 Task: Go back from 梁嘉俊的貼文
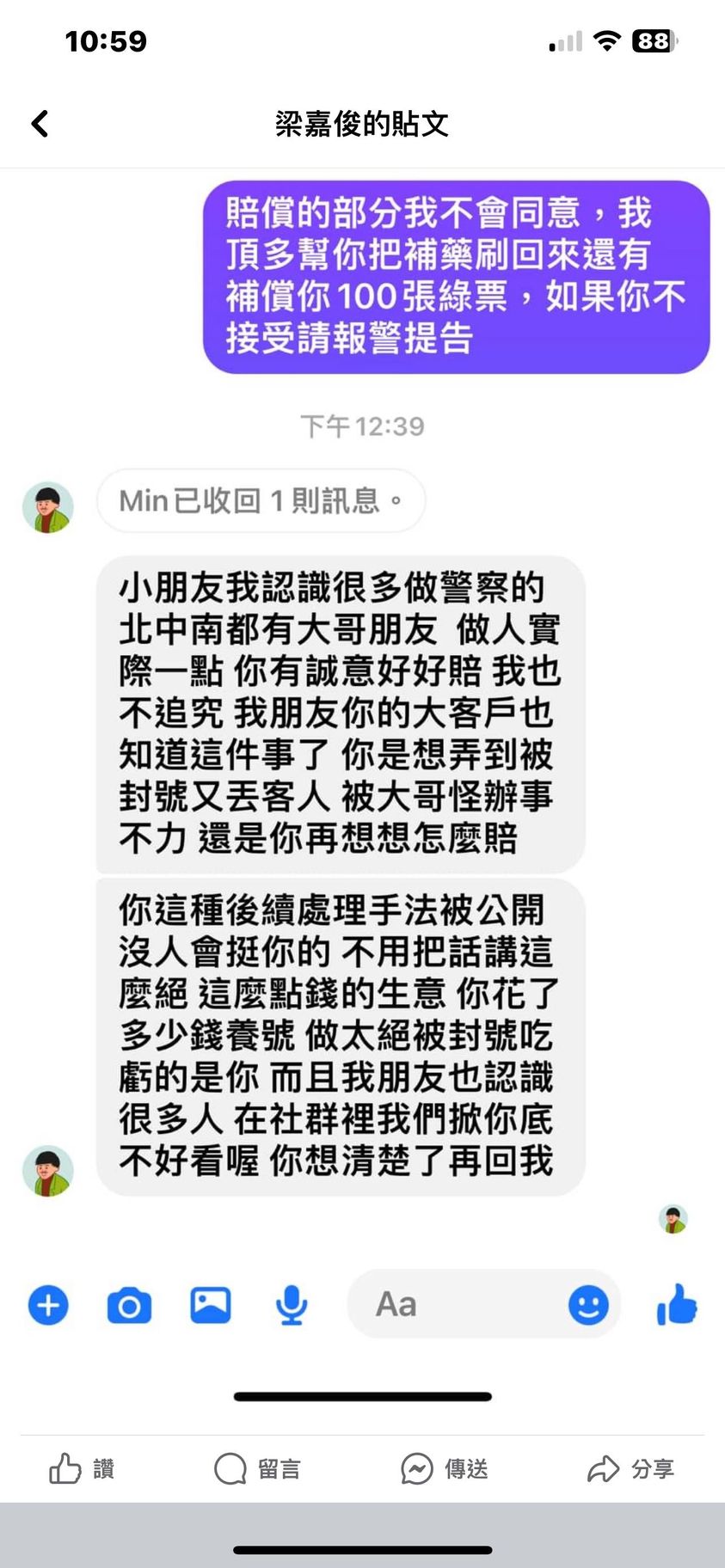(x=40, y=124)
